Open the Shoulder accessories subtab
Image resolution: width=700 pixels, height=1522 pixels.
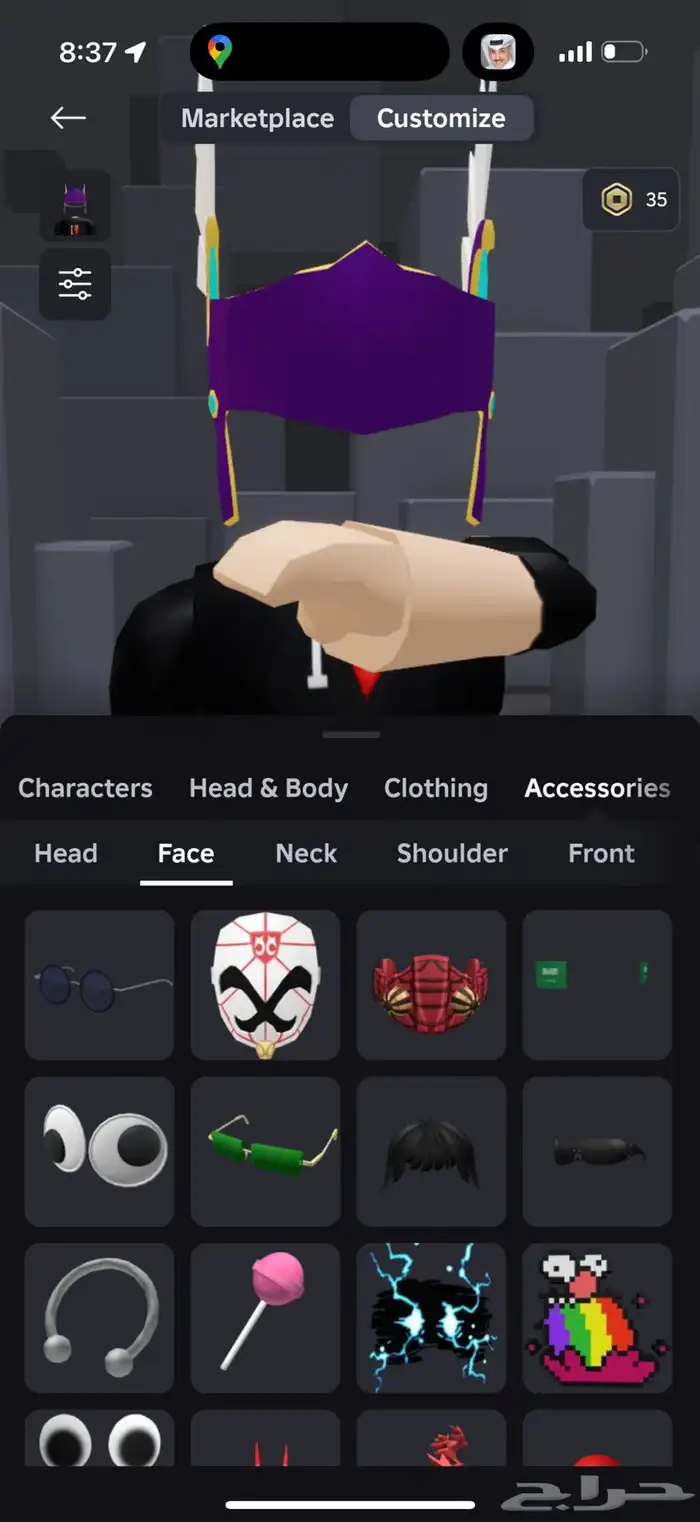coord(452,853)
